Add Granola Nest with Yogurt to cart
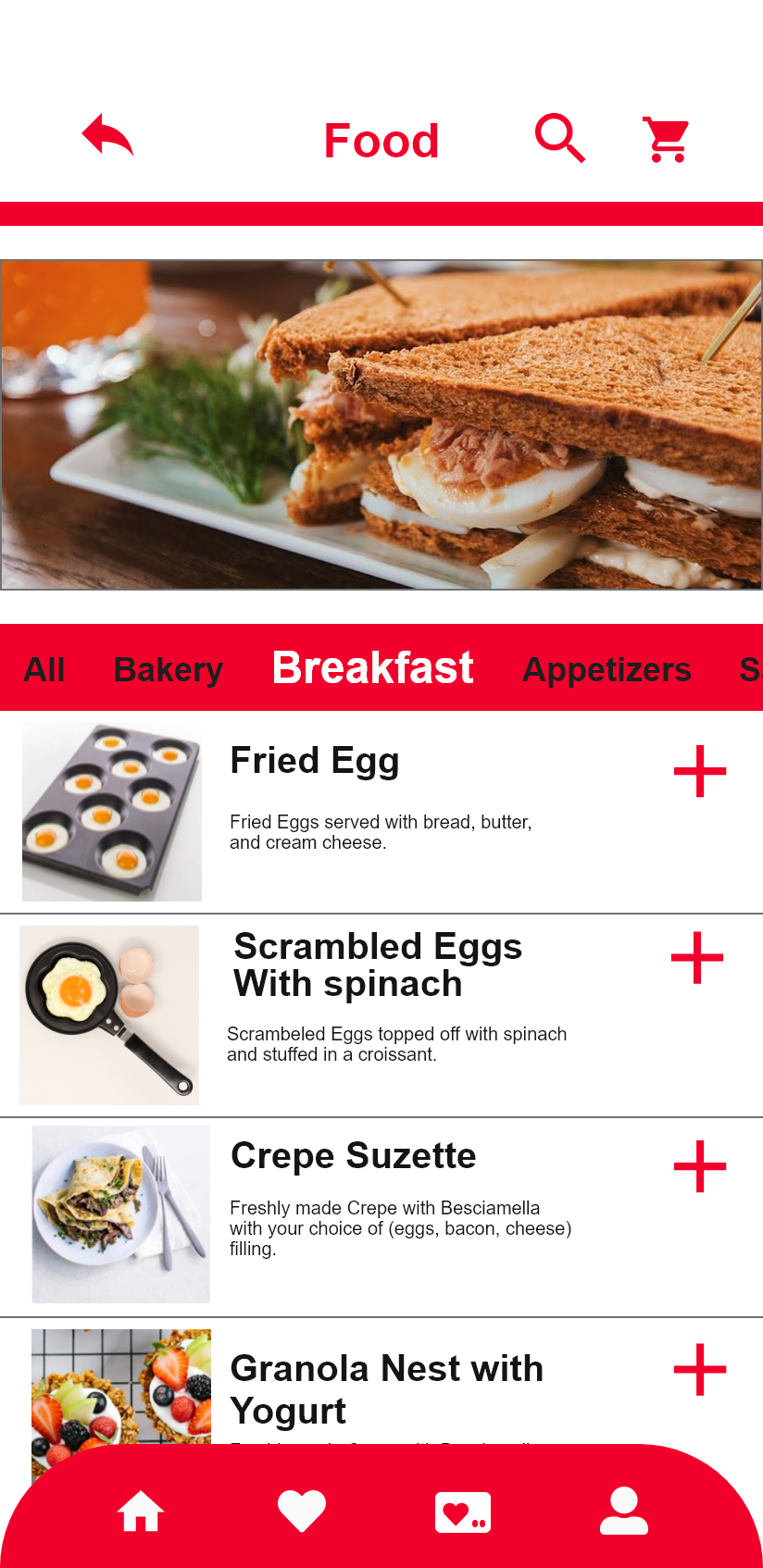Viewport: 763px width, 1568px height. pyautogui.click(x=699, y=1369)
